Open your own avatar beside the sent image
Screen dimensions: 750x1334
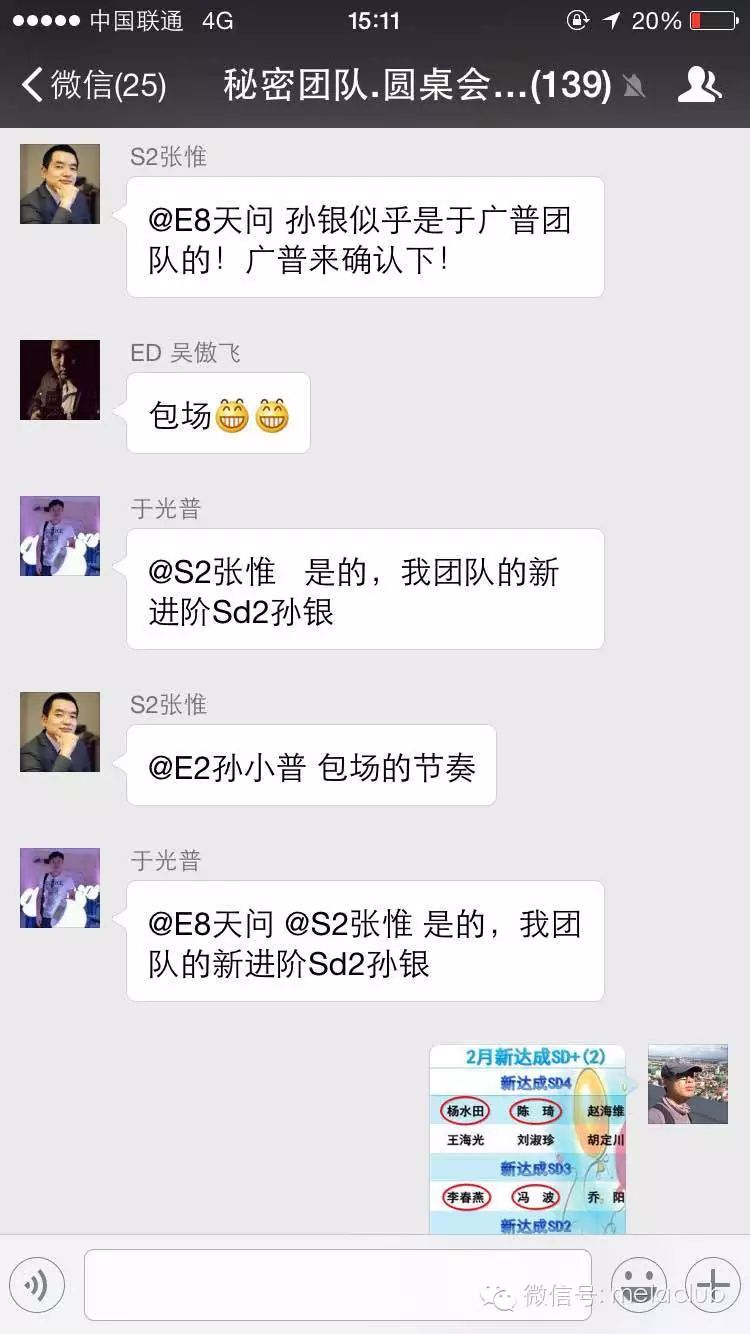click(x=688, y=1085)
